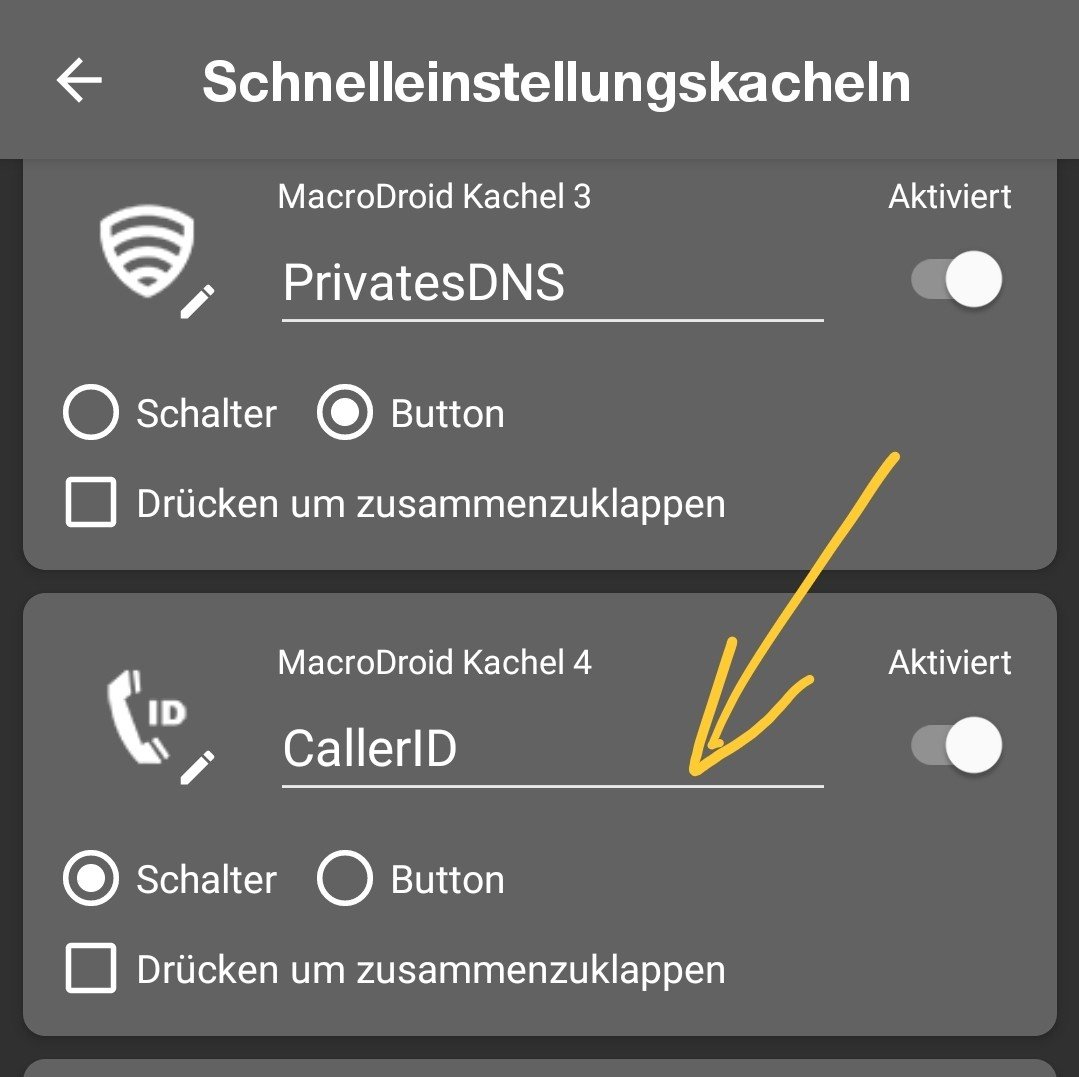Viewport: 1079px width, 1077px height.
Task: Disable the MacroDroid Kachel 3 switch
Action: tap(956, 279)
